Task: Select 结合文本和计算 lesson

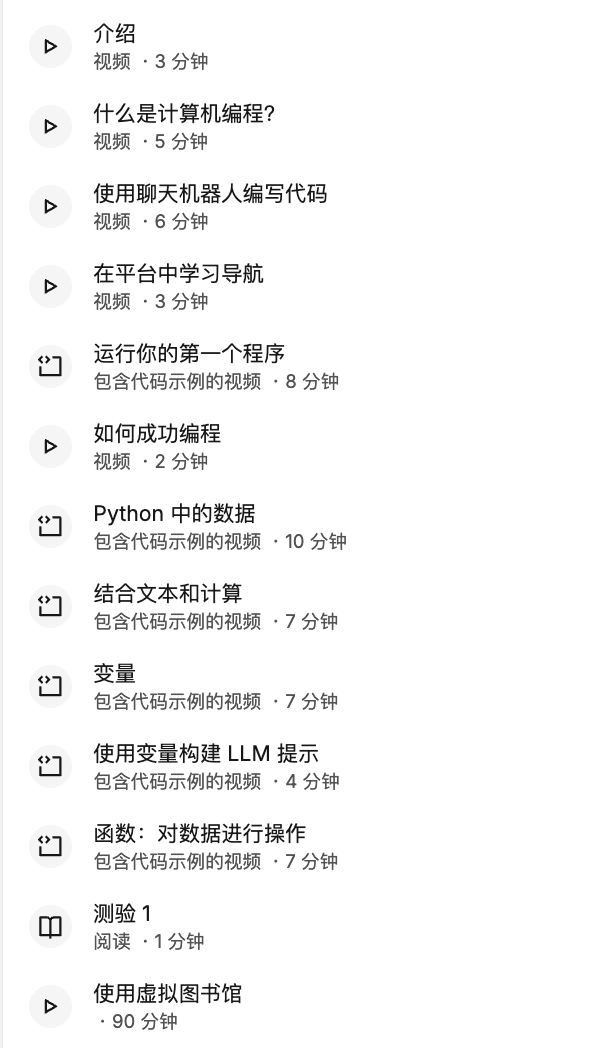Action: (168, 594)
